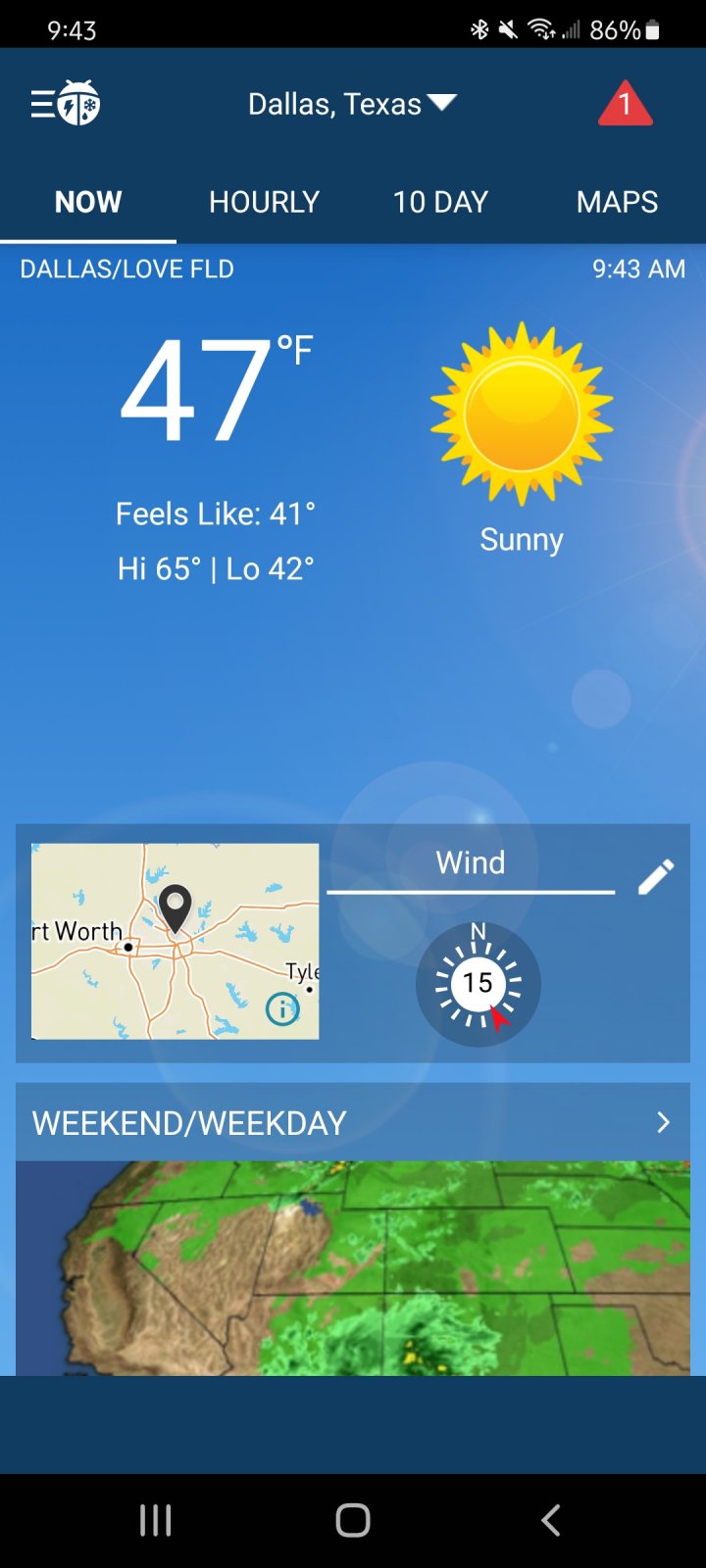Open the wind compass showing 15
The width and height of the screenshot is (706, 1568).
tap(478, 984)
